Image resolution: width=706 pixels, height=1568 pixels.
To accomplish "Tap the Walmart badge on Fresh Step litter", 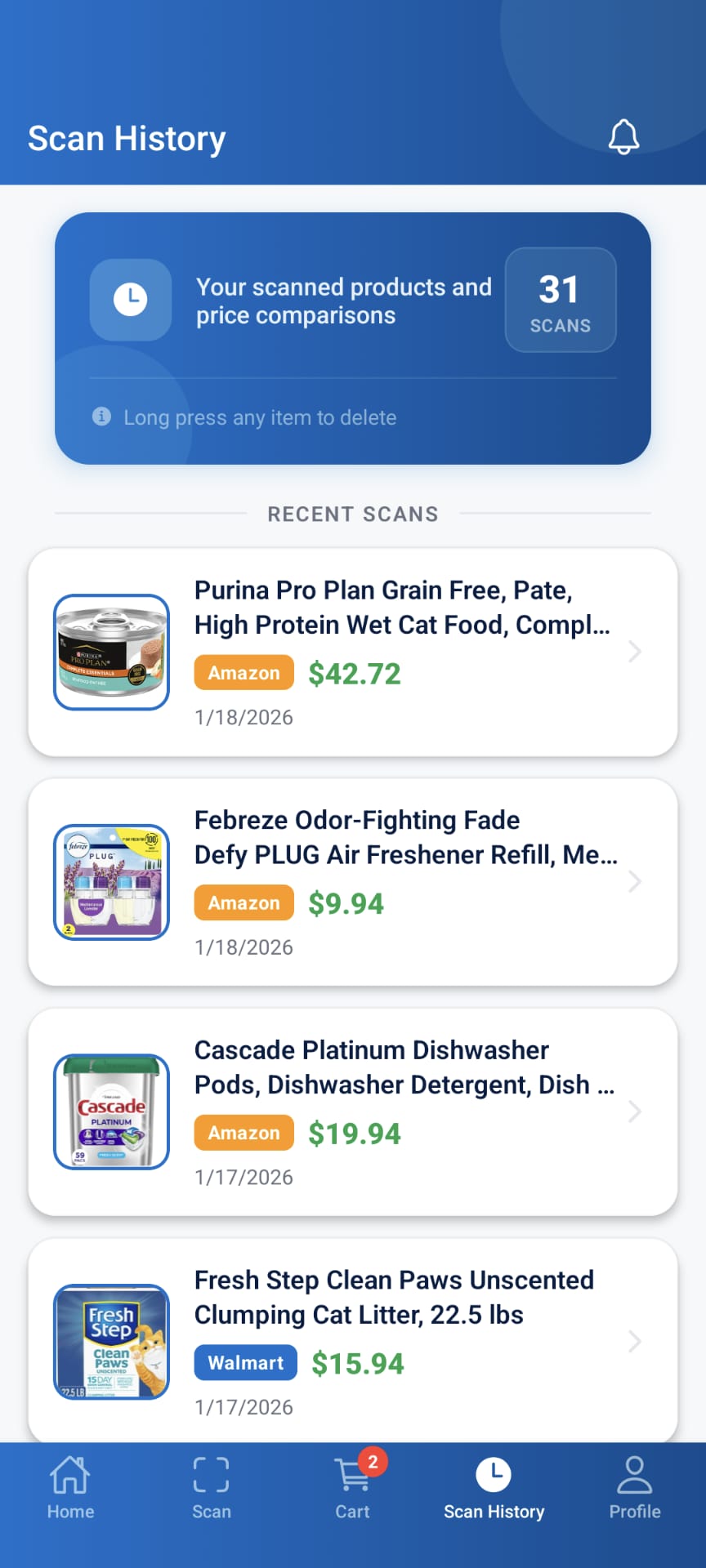I will (245, 1362).
